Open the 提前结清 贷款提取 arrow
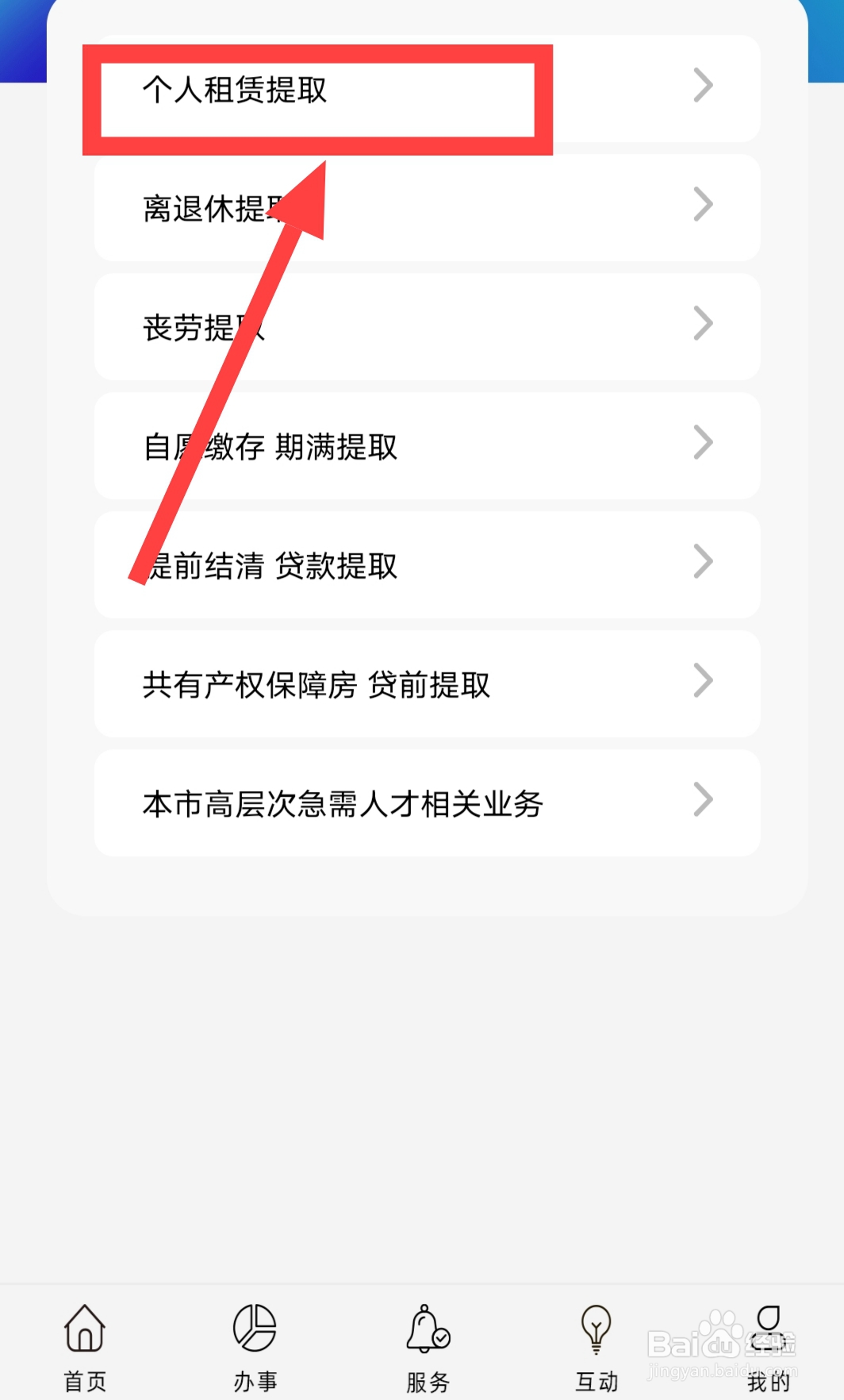Screen dimensions: 844x1400 (x=703, y=562)
